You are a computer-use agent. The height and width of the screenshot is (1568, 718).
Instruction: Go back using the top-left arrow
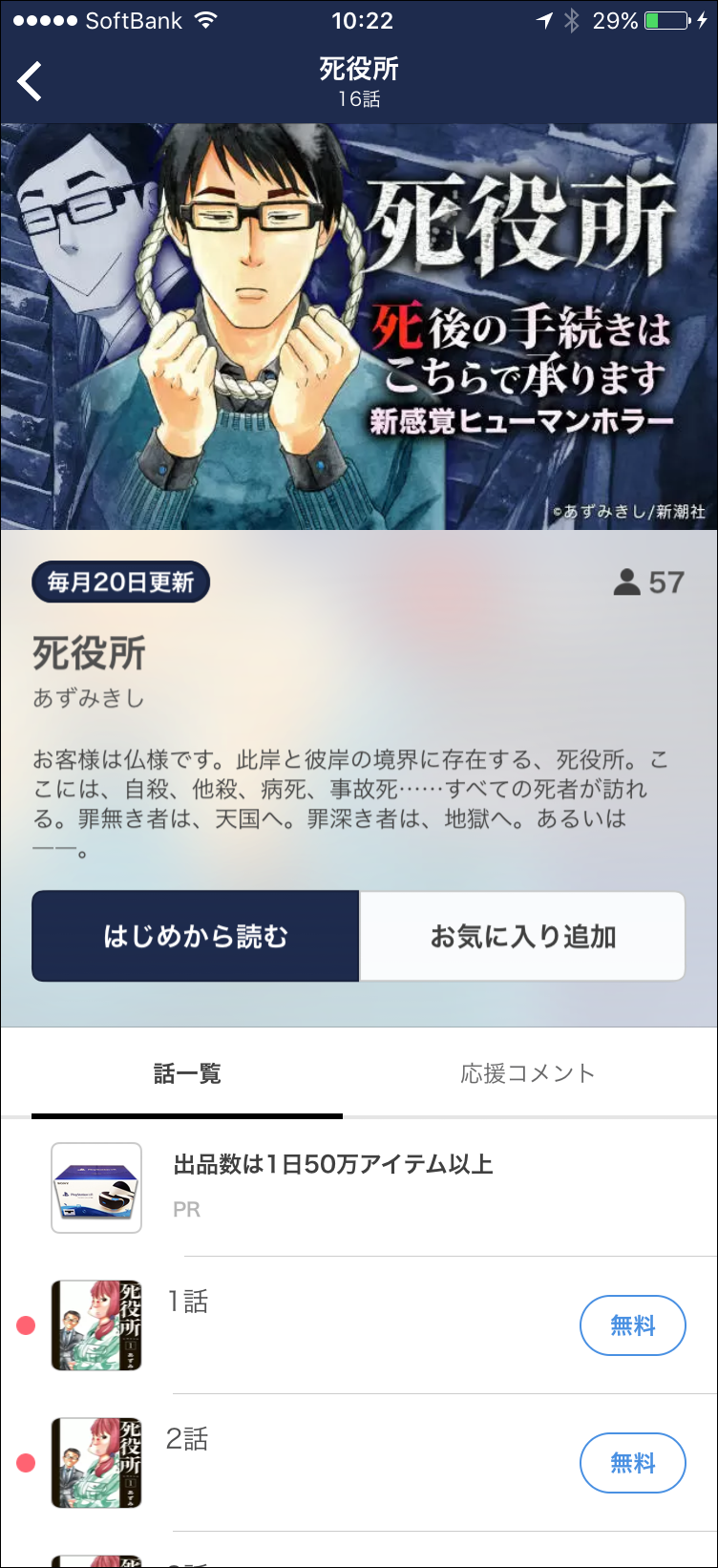[x=31, y=81]
